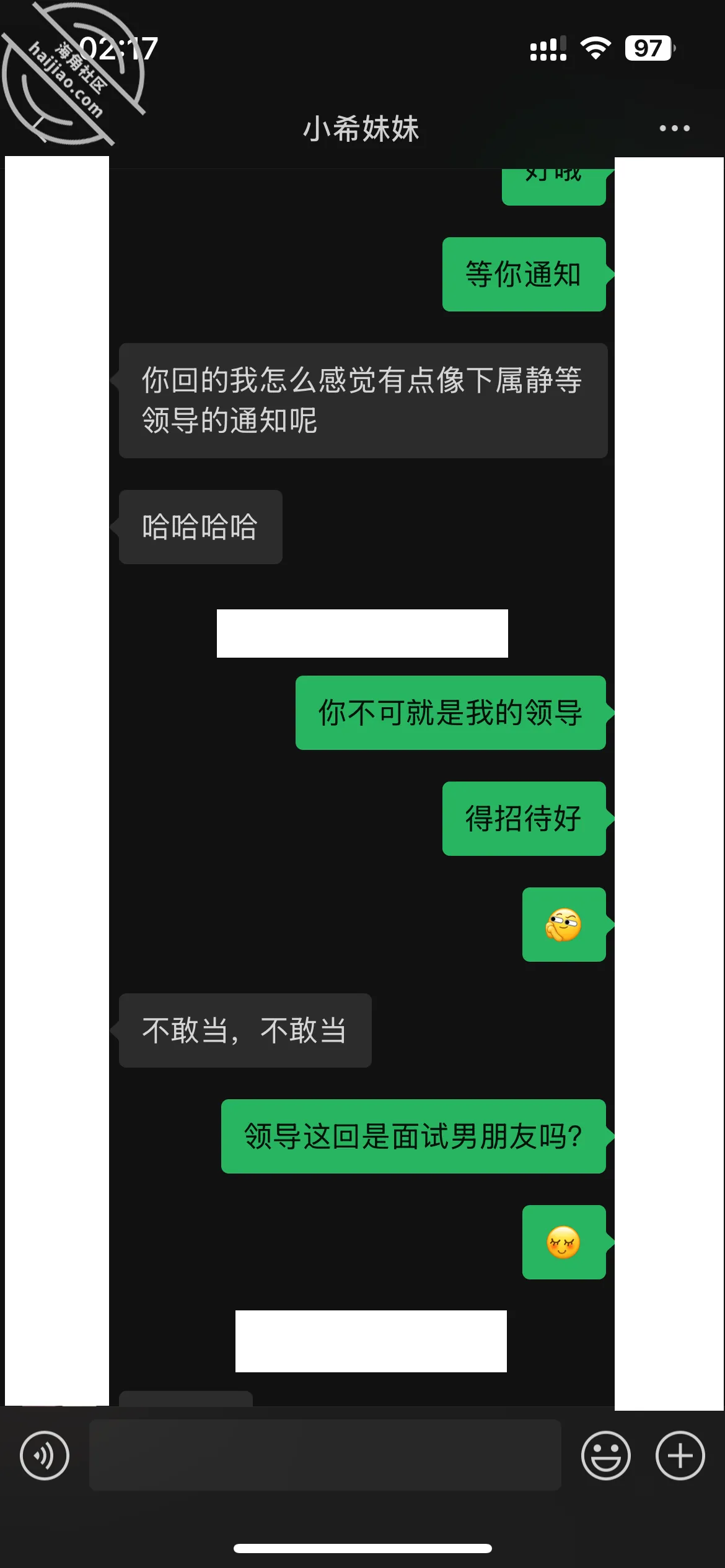Open the three-dot chat info menu
This screenshot has height=1568, width=725.
coord(674,128)
